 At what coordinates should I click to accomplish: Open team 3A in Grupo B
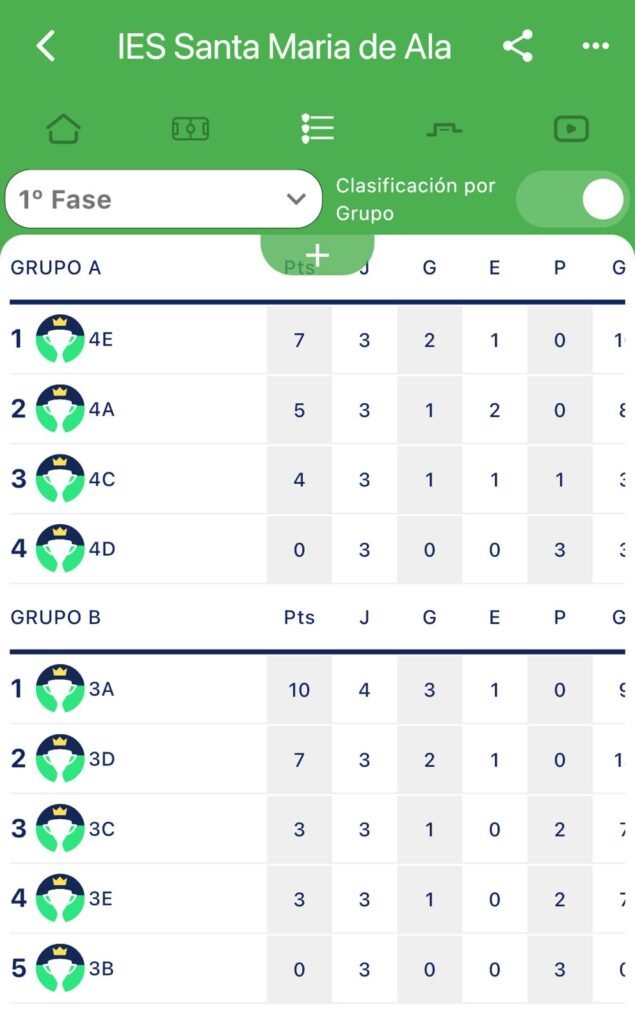[318, 689]
